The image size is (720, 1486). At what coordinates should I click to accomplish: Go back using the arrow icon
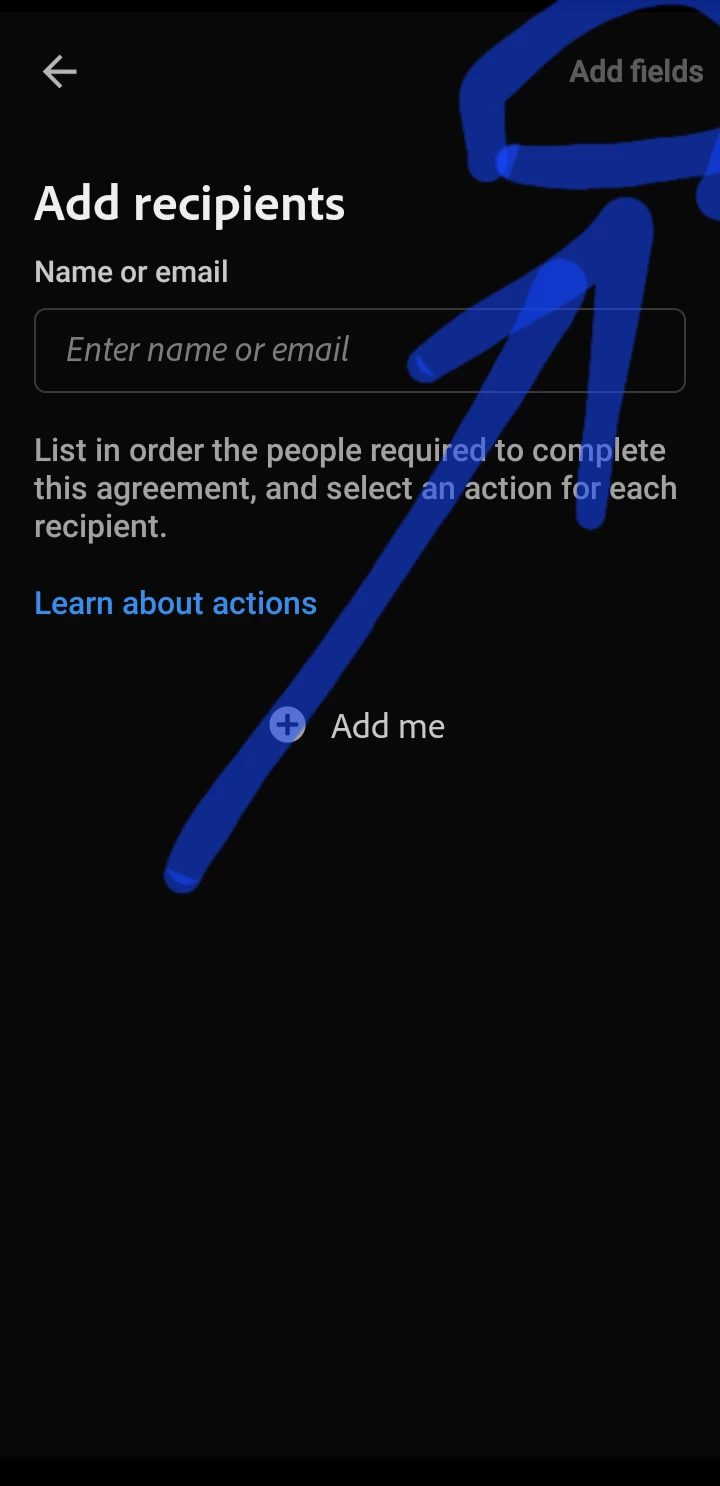tap(59, 72)
